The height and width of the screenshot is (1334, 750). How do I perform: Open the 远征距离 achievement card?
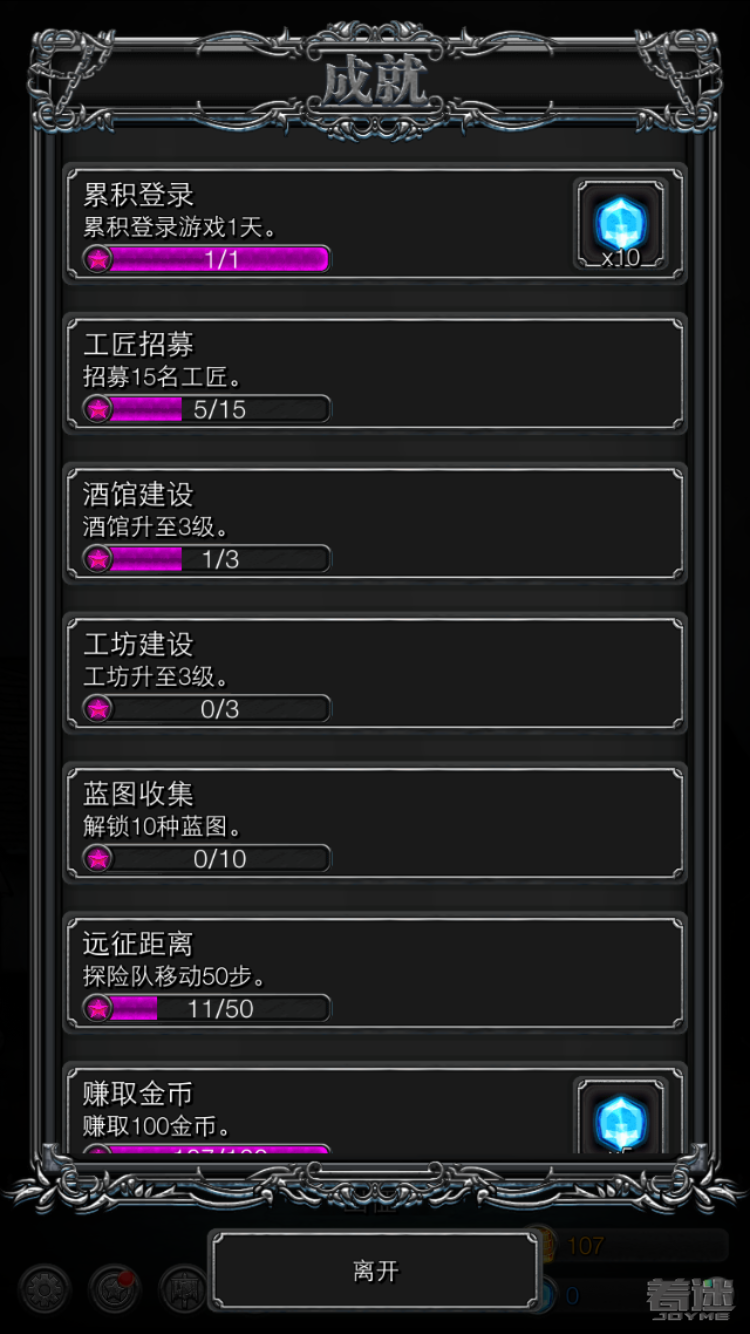coord(375,973)
